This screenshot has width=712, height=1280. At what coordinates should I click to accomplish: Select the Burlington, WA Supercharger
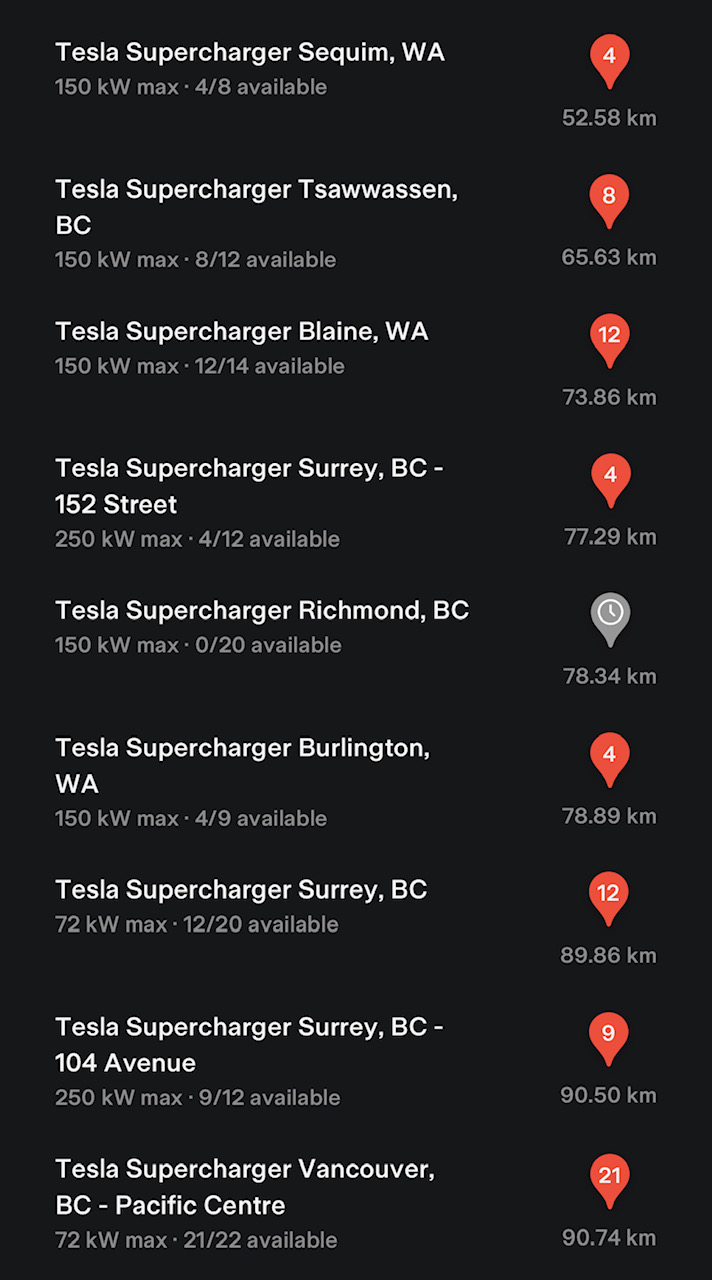coord(243,781)
